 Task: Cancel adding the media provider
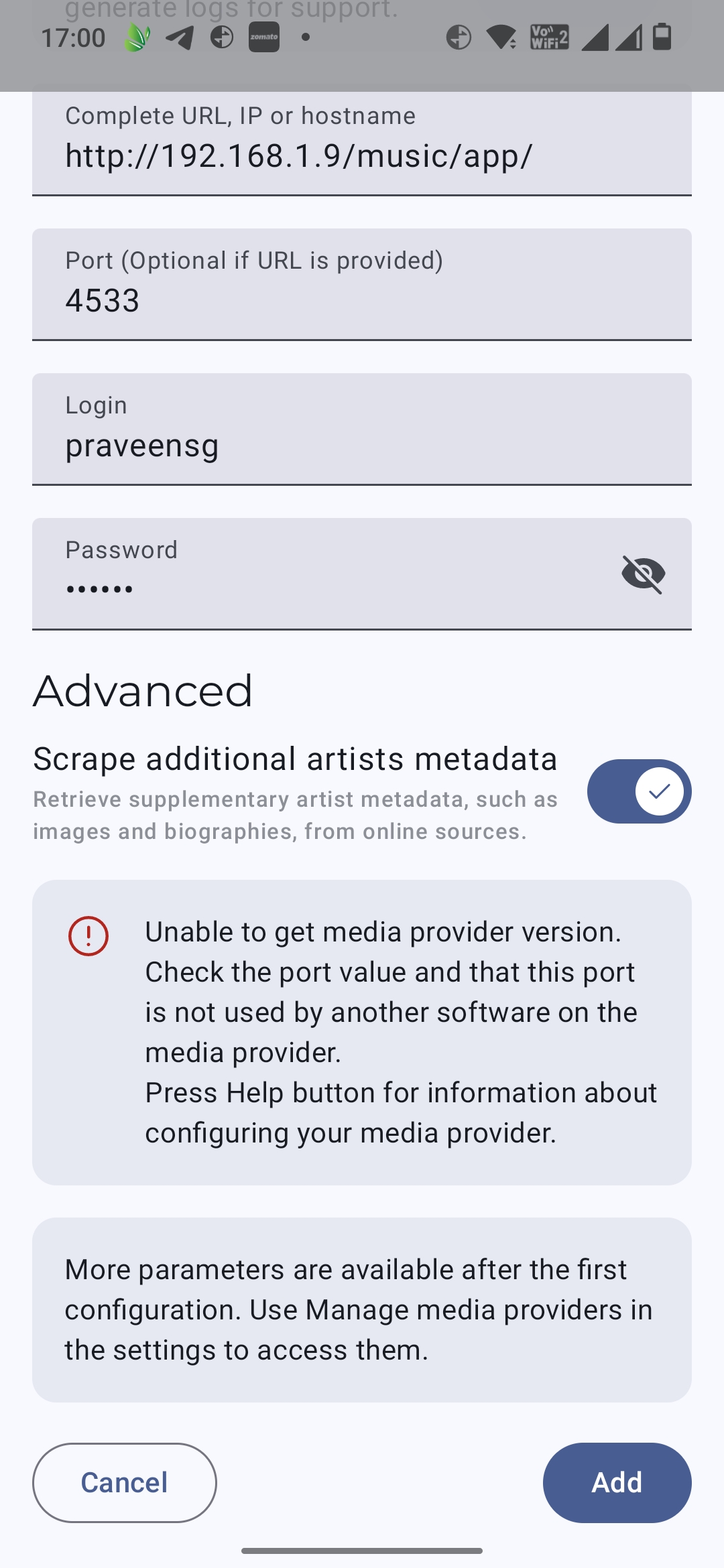125,1483
